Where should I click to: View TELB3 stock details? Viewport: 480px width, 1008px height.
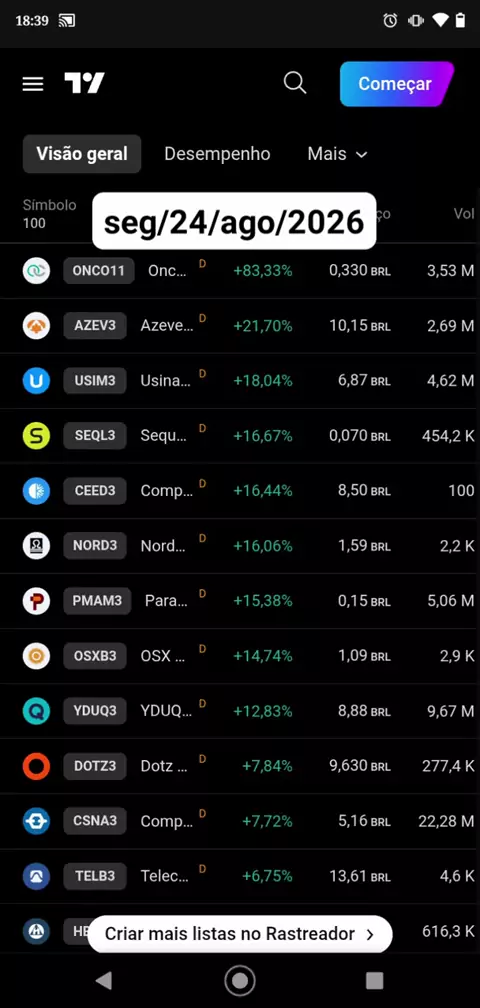[240, 876]
